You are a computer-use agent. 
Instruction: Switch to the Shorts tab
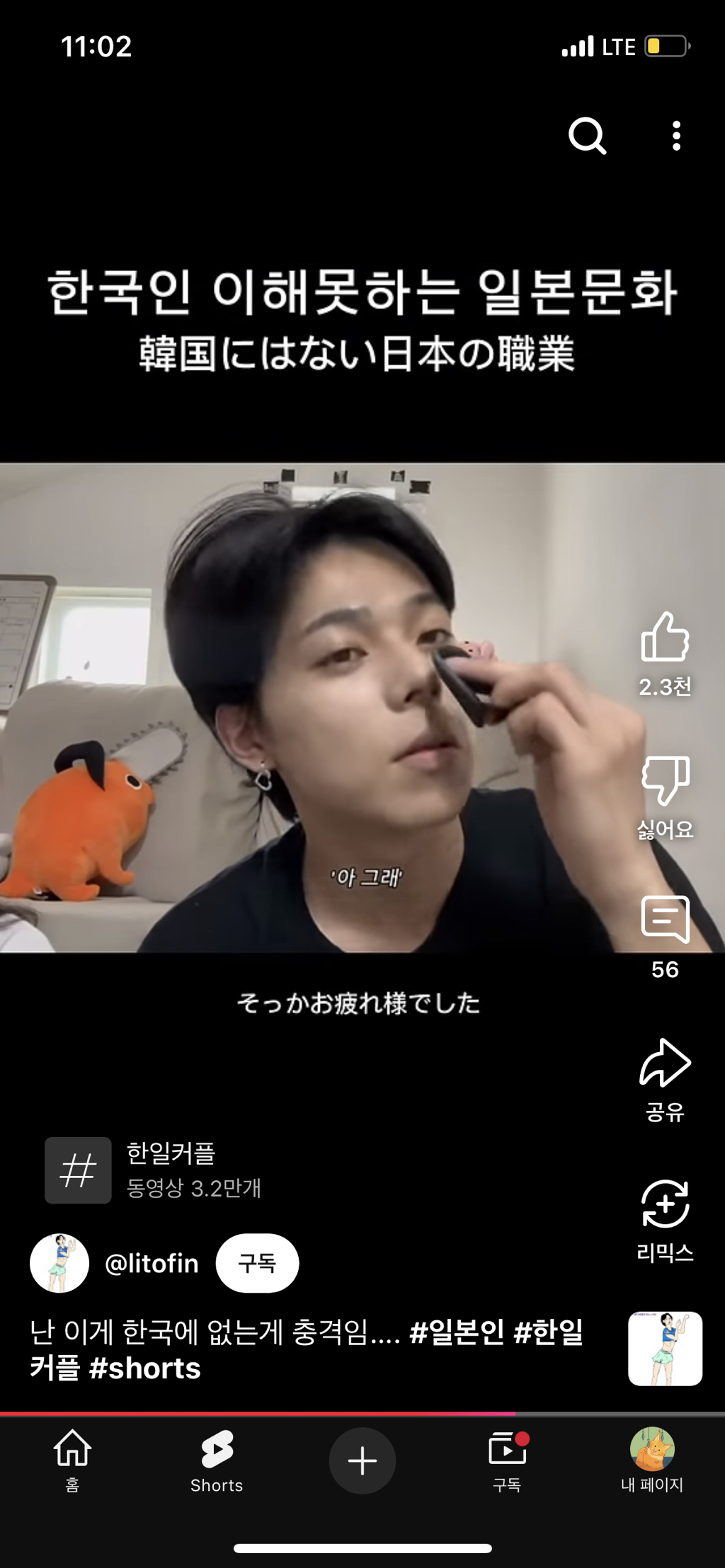(217, 1460)
